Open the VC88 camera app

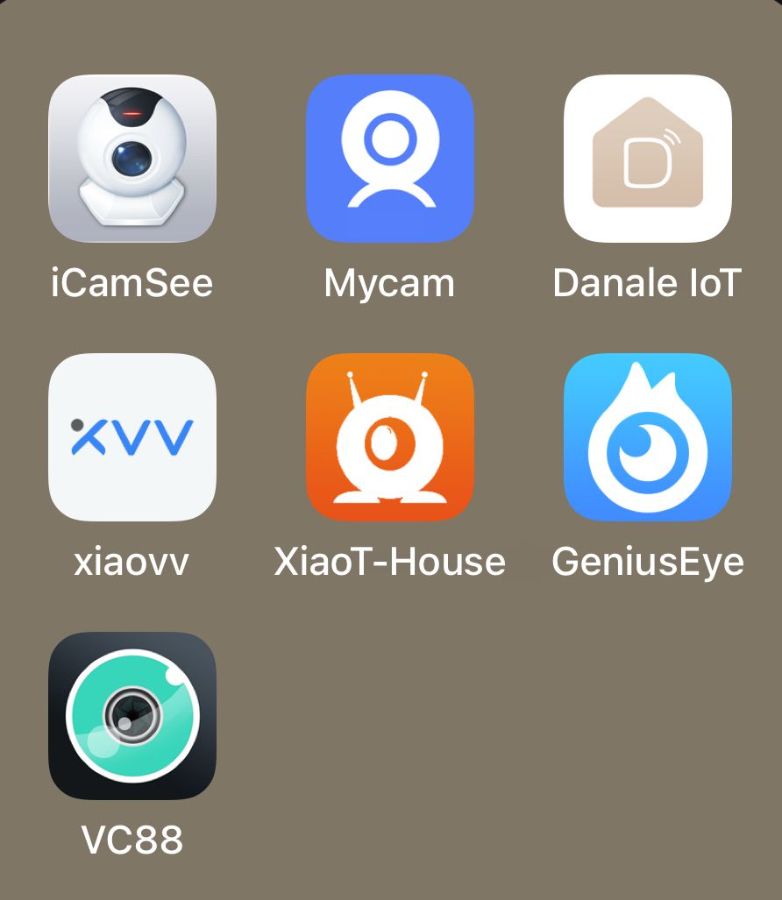pos(132,715)
